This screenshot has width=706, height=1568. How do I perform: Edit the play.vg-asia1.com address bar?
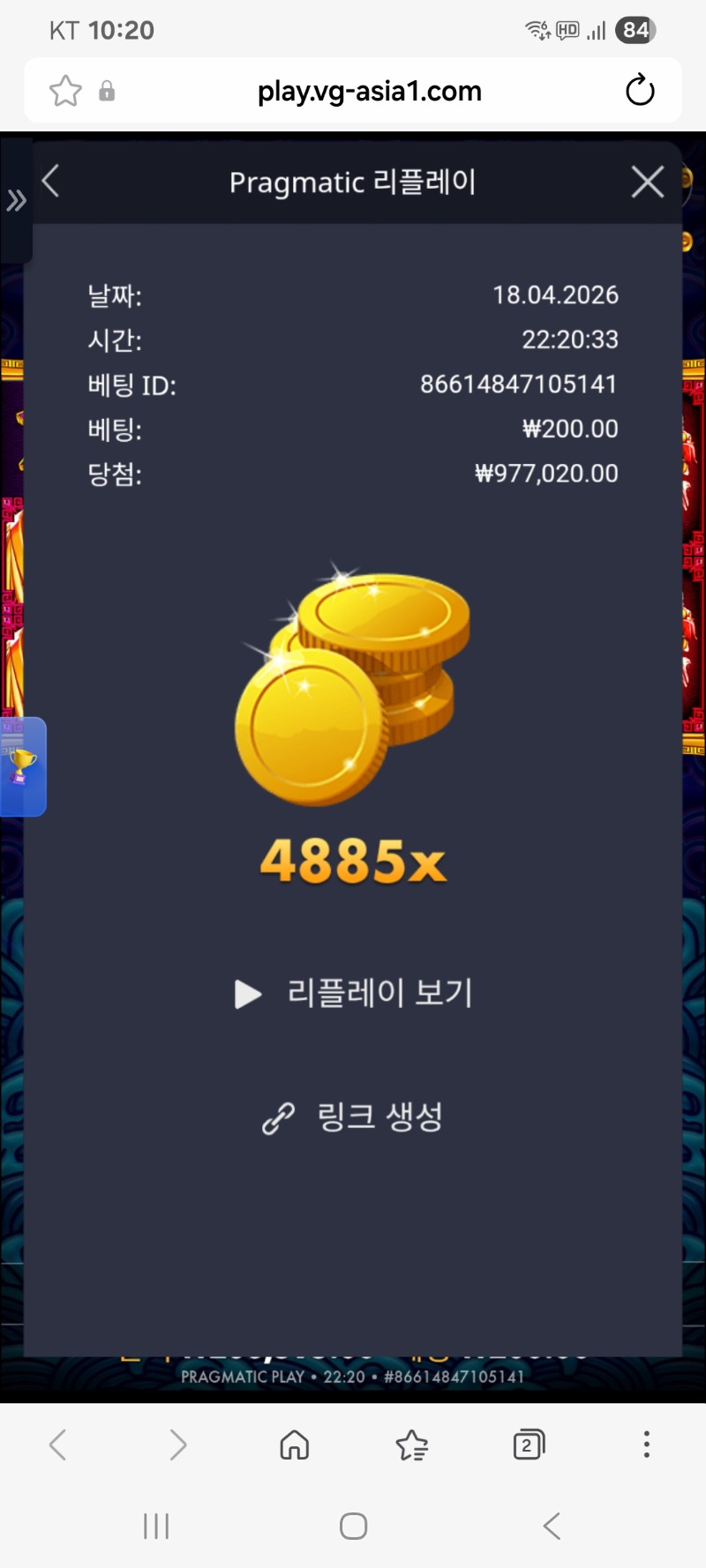tap(369, 91)
